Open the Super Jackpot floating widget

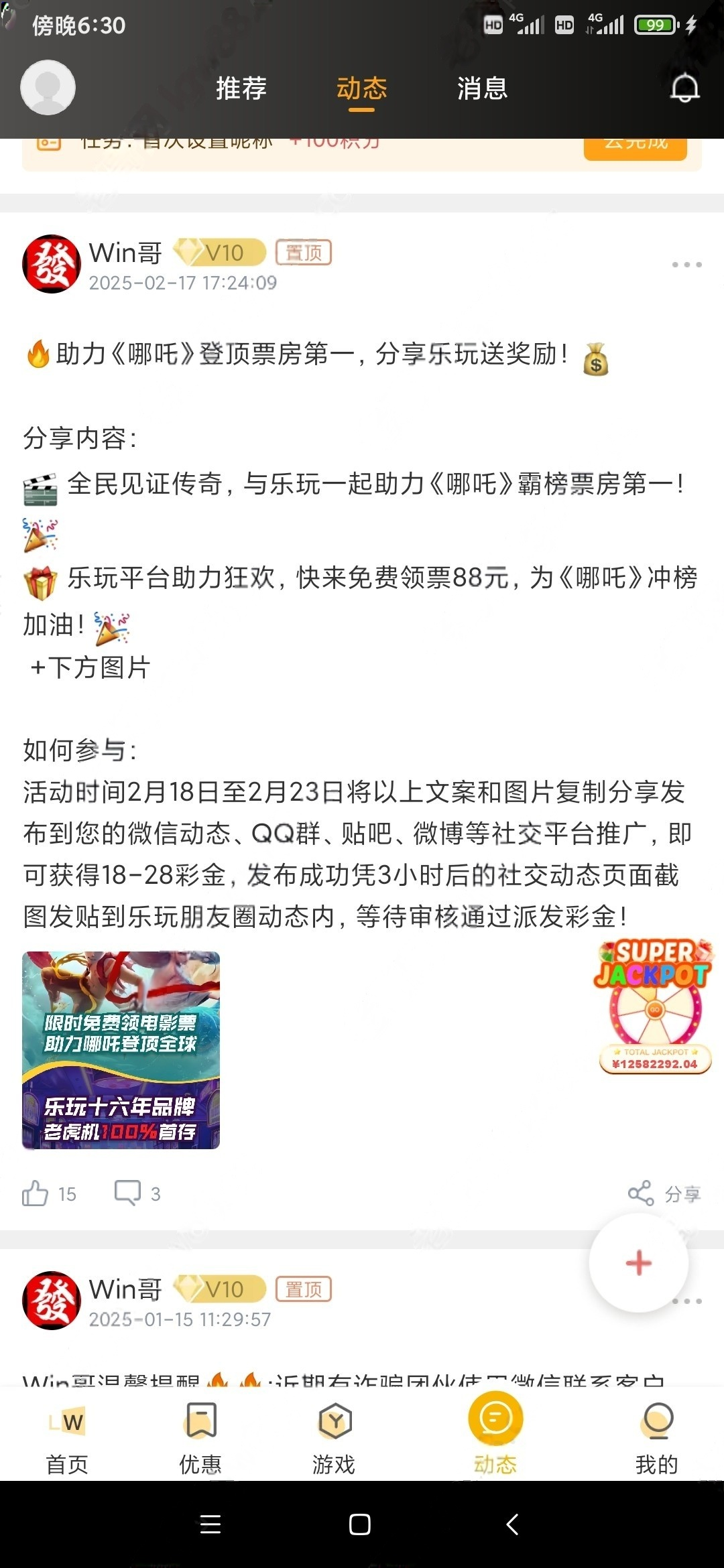pos(654,1006)
